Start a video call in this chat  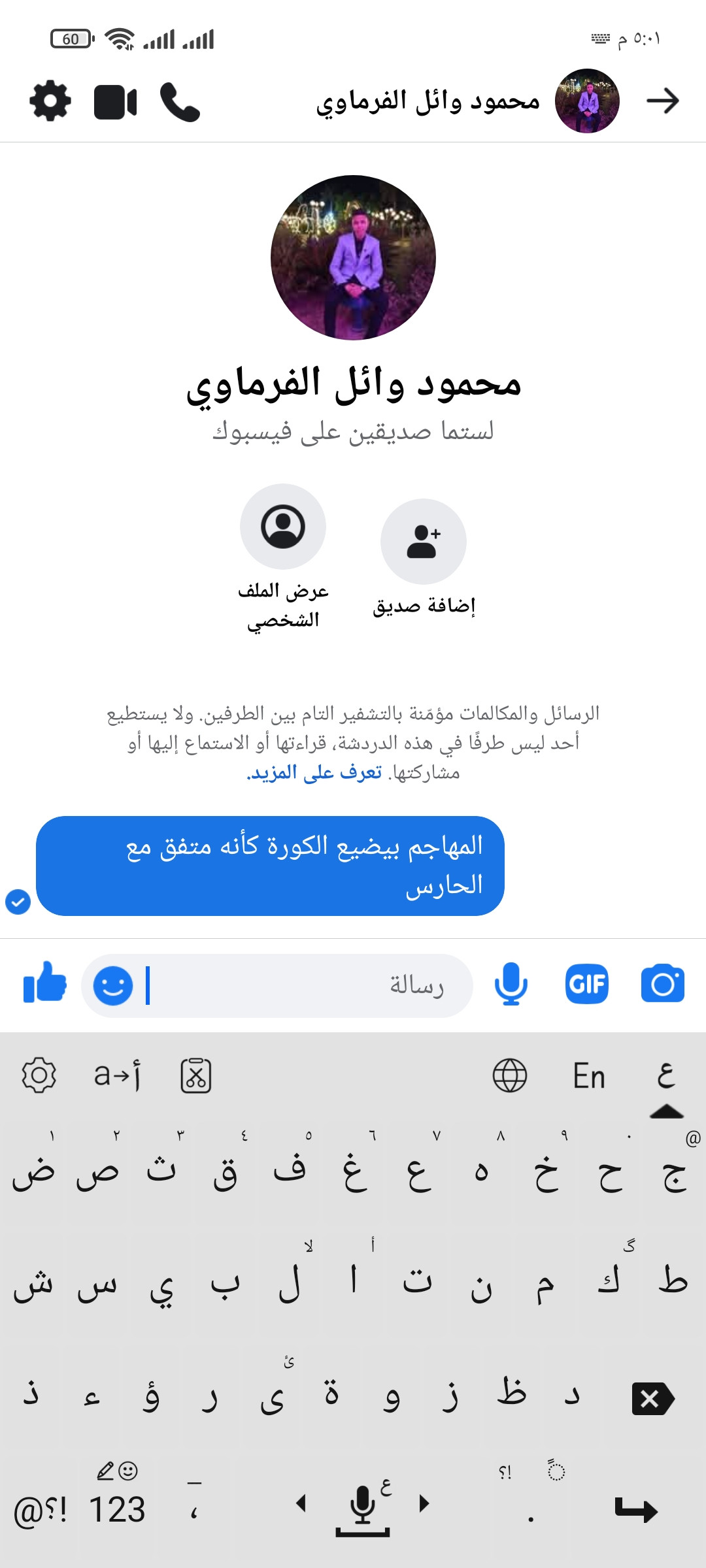pyautogui.click(x=116, y=103)
